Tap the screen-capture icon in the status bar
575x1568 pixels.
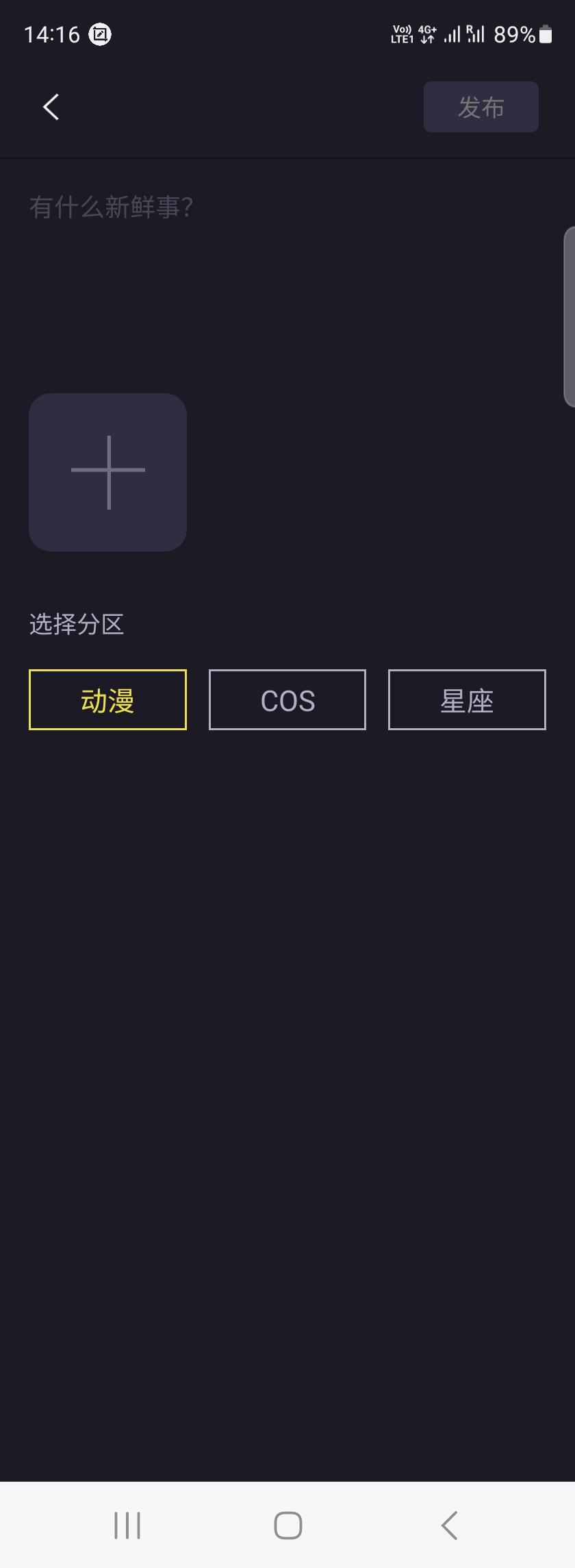point(100,34)
